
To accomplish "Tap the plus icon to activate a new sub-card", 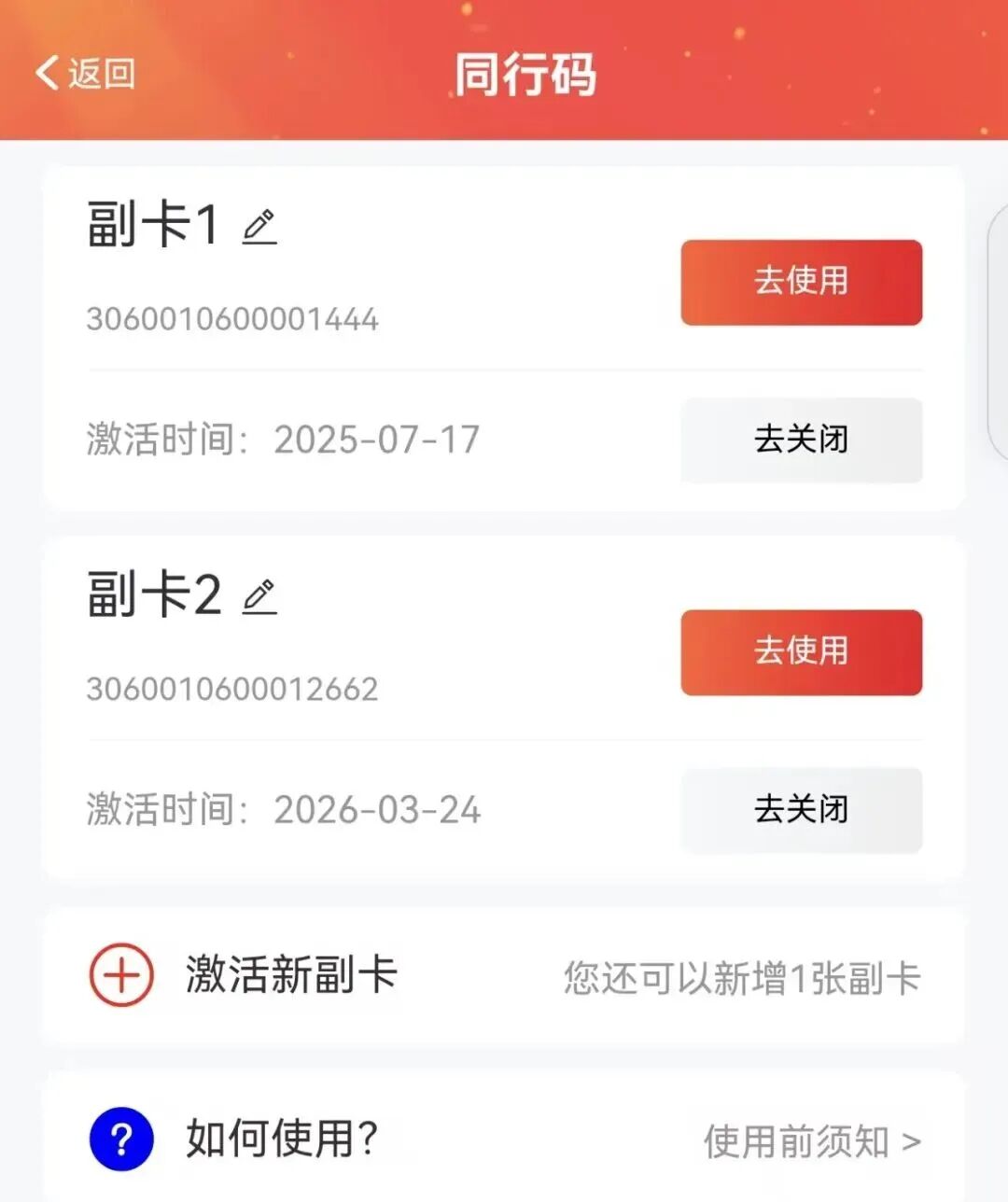I will (x=119, y=975).
